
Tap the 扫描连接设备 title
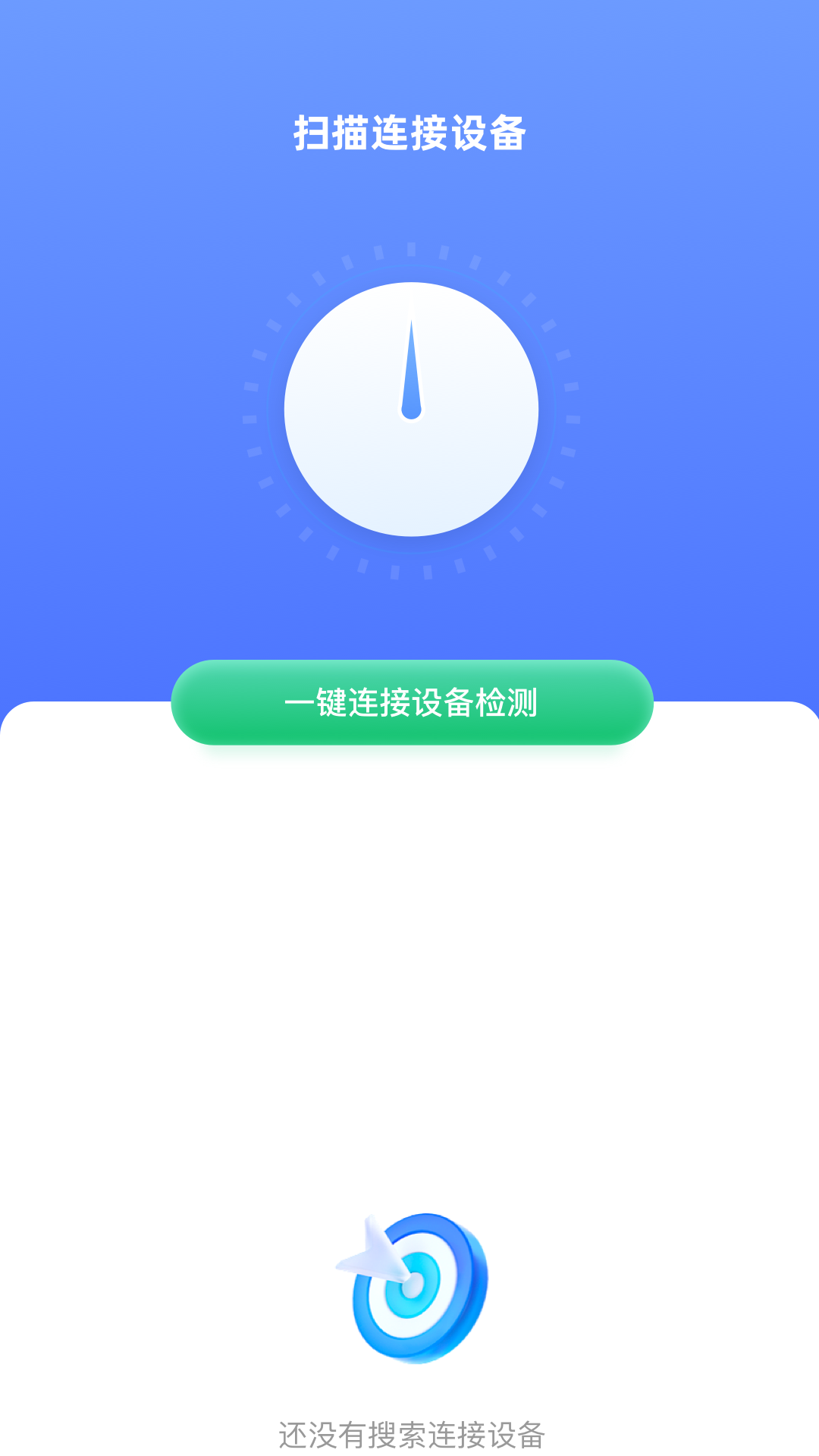tap(409, 130)
